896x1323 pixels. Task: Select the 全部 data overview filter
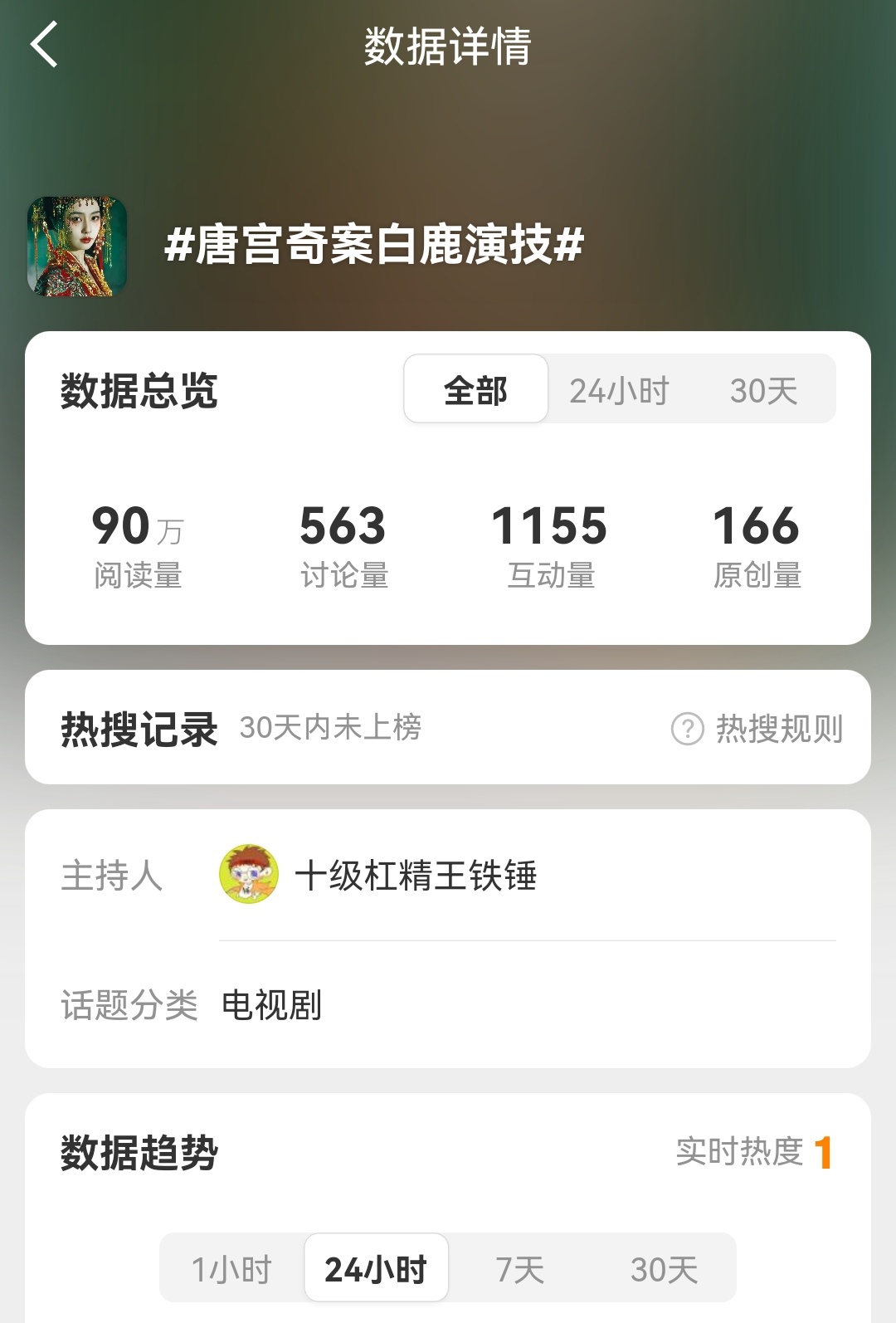tap(475, 388)
